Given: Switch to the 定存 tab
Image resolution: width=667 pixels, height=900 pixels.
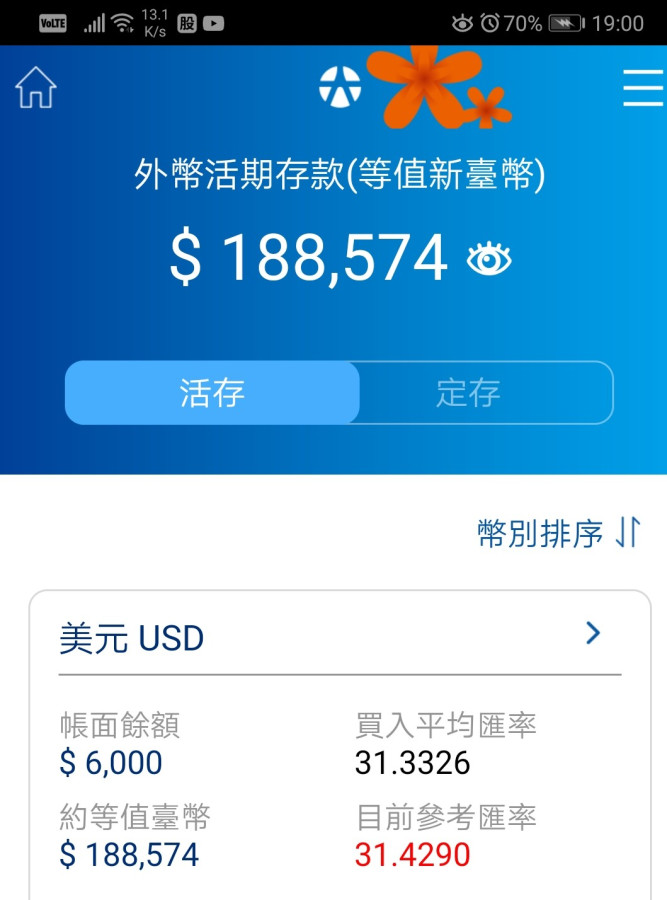Looking at the screenshot, I should click(x=468, y=393).
